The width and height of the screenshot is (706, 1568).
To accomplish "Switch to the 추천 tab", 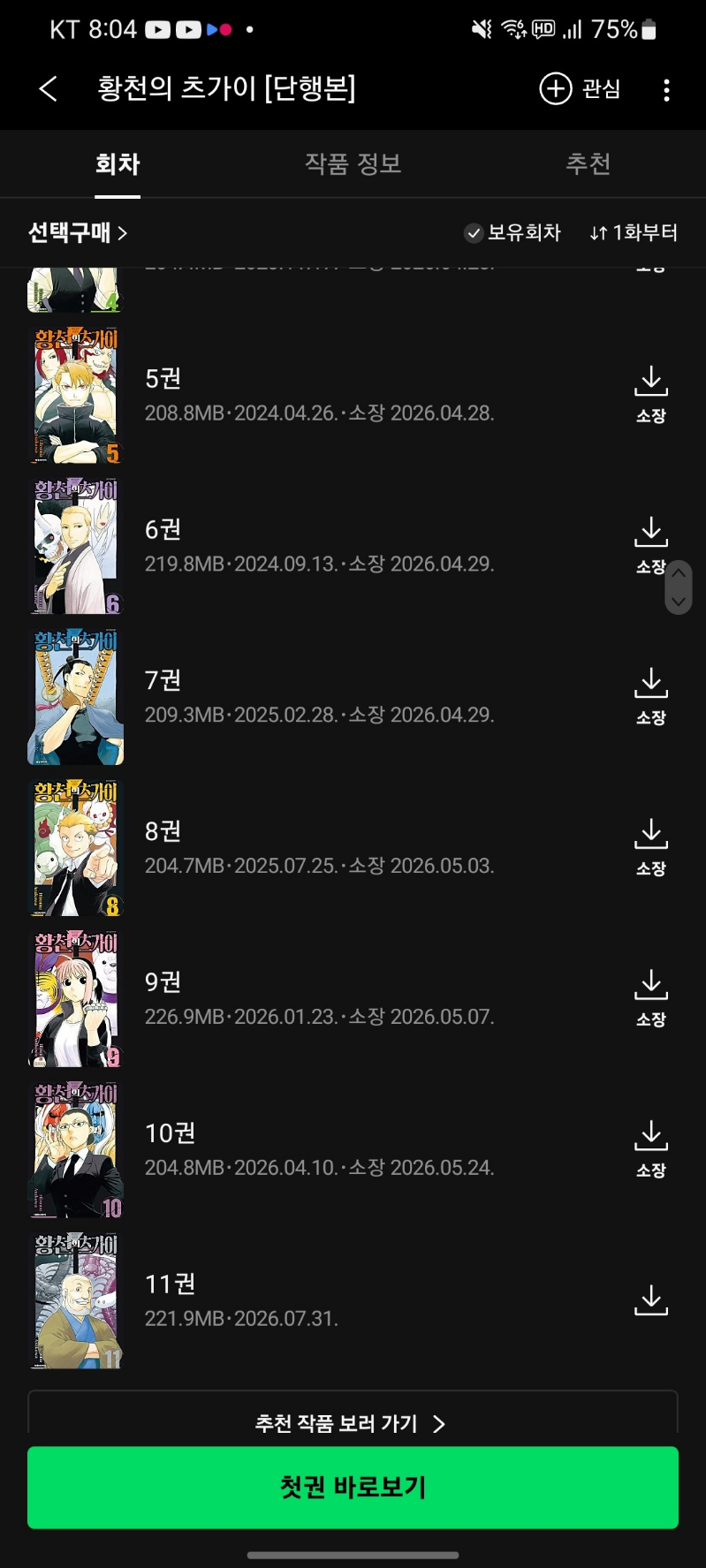I will [588, 163].
